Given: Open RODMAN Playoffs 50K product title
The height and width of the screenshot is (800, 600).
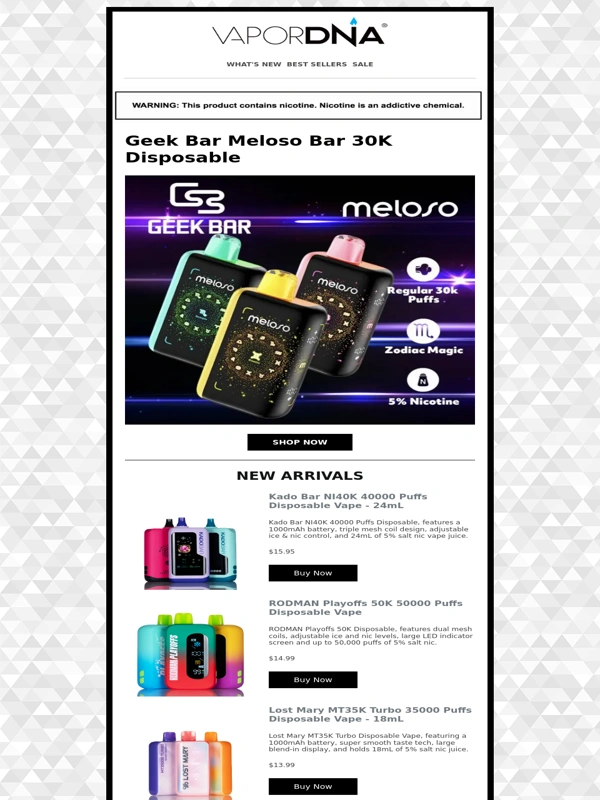Looking at the screenshot, I should (x=365, y=607).
